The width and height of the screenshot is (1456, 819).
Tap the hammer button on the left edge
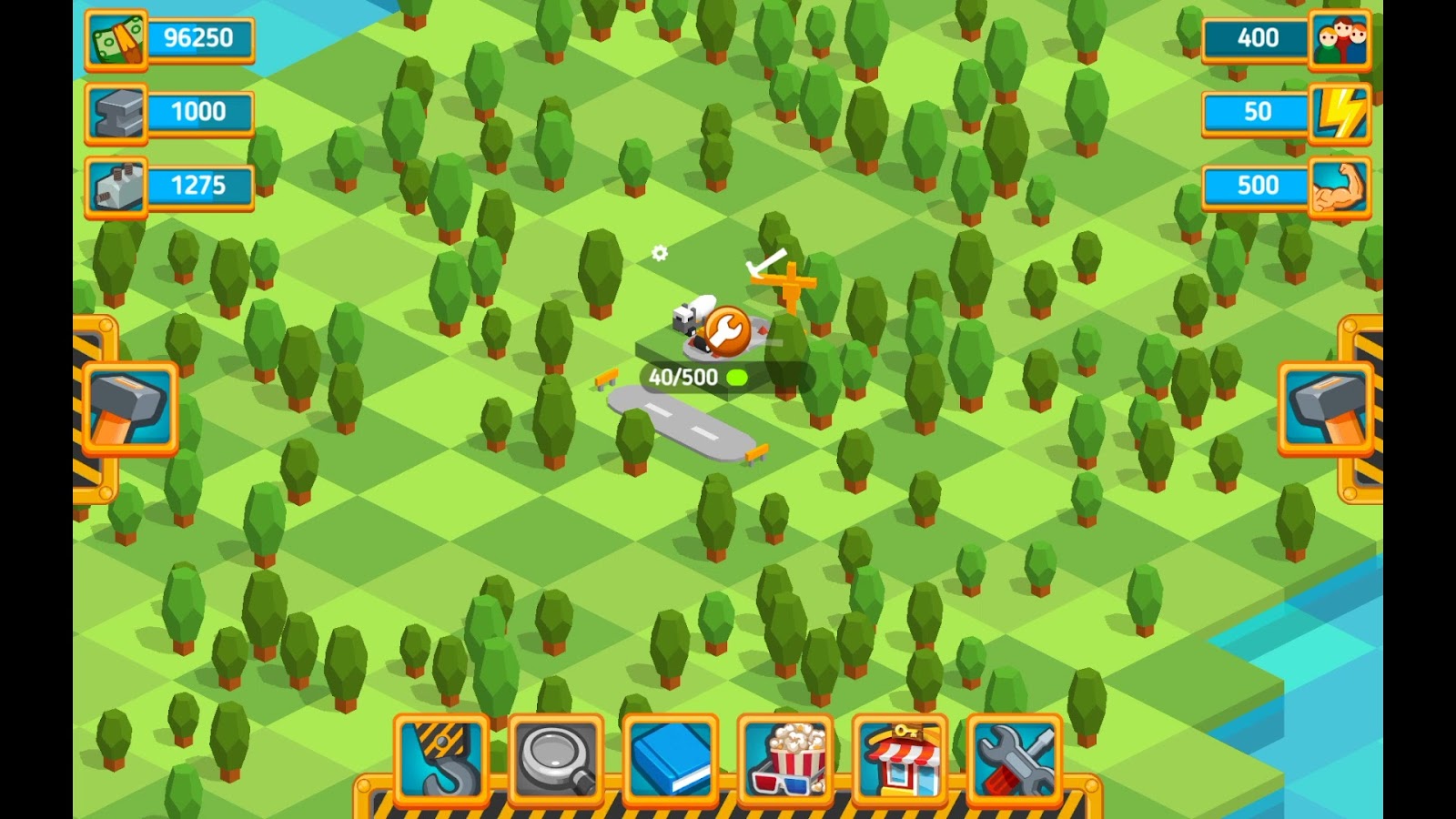coord(129,409)
